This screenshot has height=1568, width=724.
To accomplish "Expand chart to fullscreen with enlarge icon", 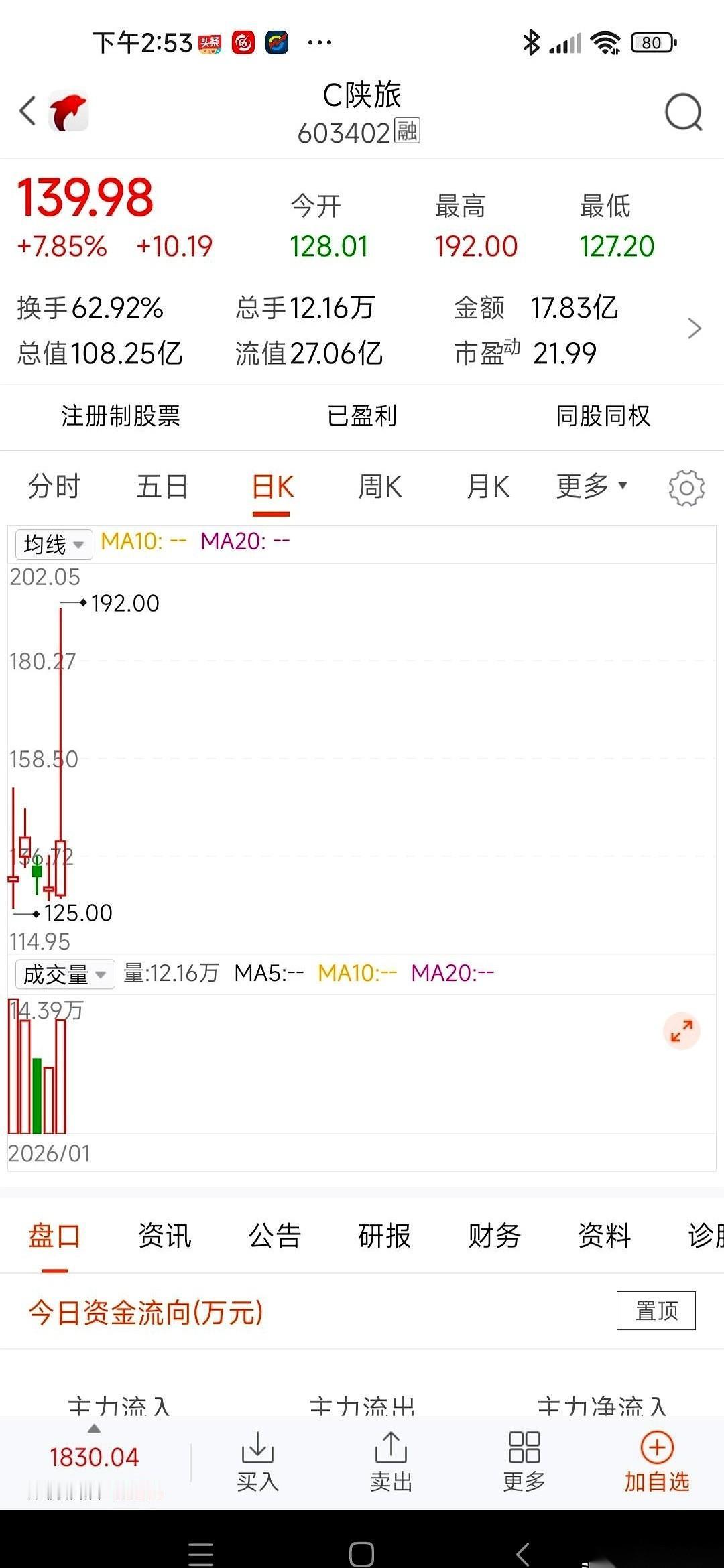I will click(x=682, y=1032).
